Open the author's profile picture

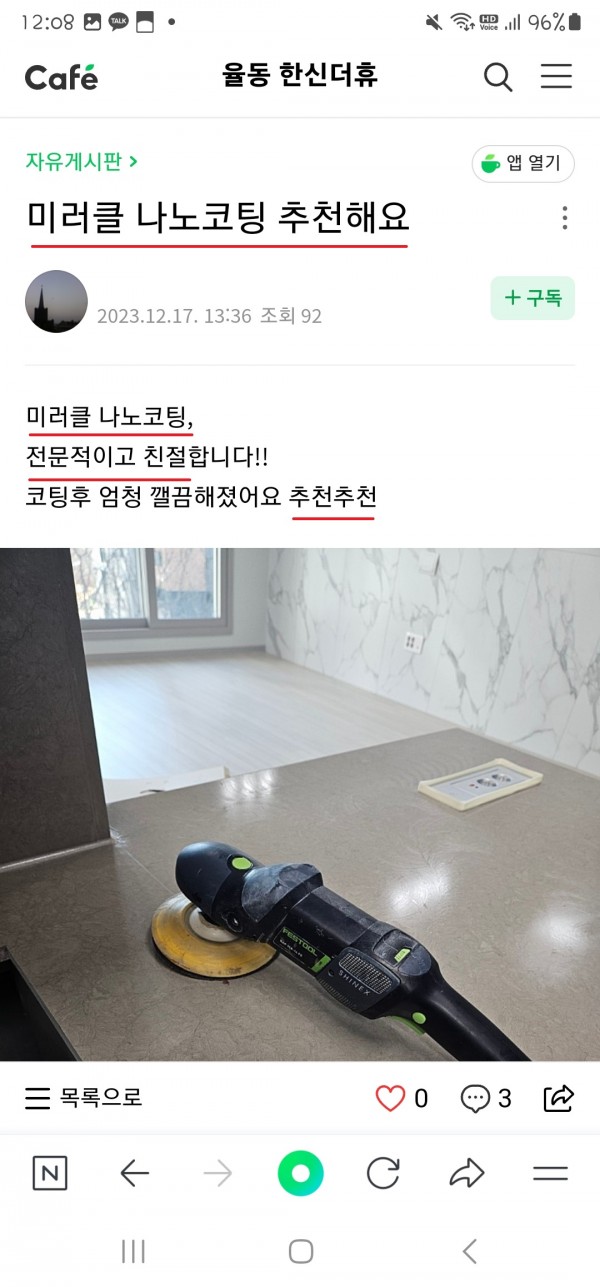pyautogui.click(x=56, y=301)
